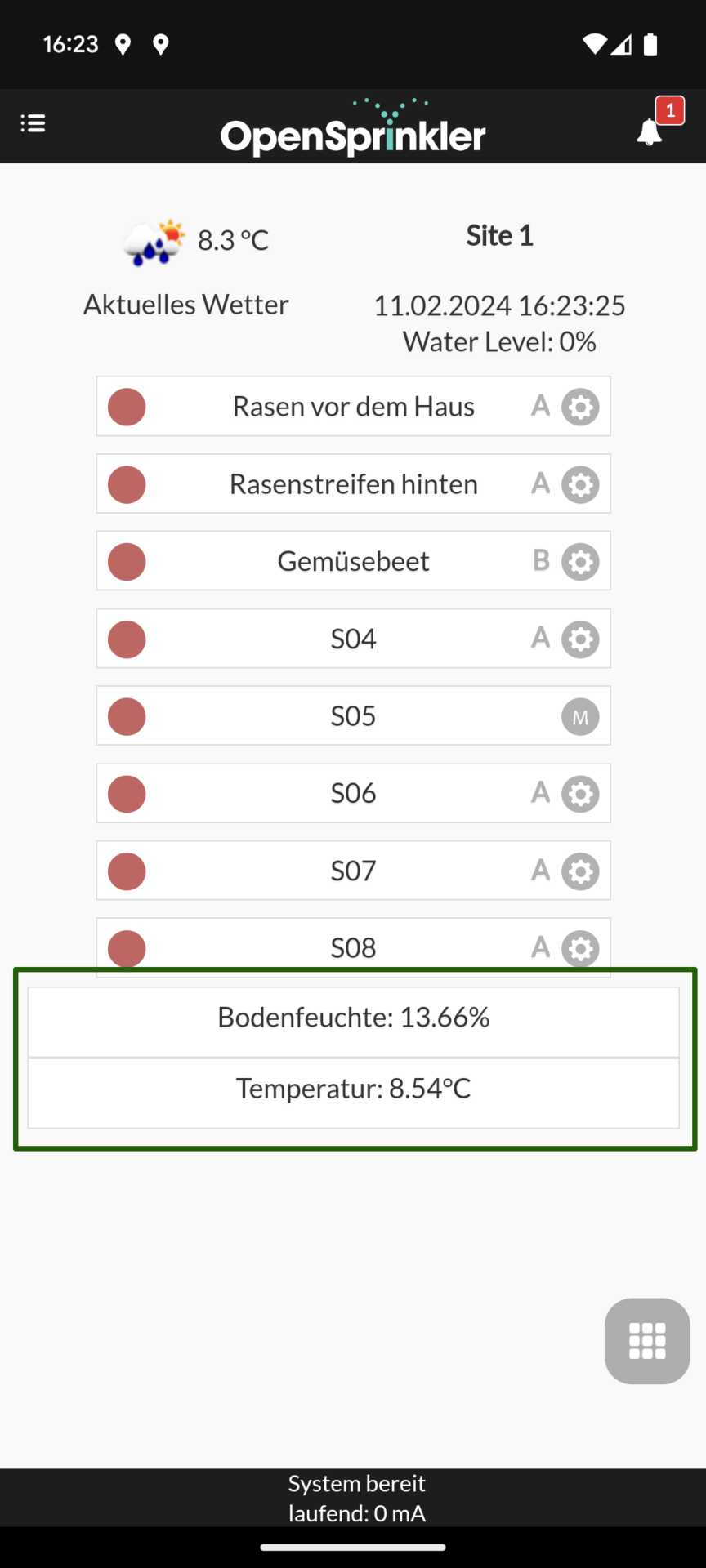Open the S04 station gear icon
This screenshot has width=706, height=1568.
click(580, 639)
